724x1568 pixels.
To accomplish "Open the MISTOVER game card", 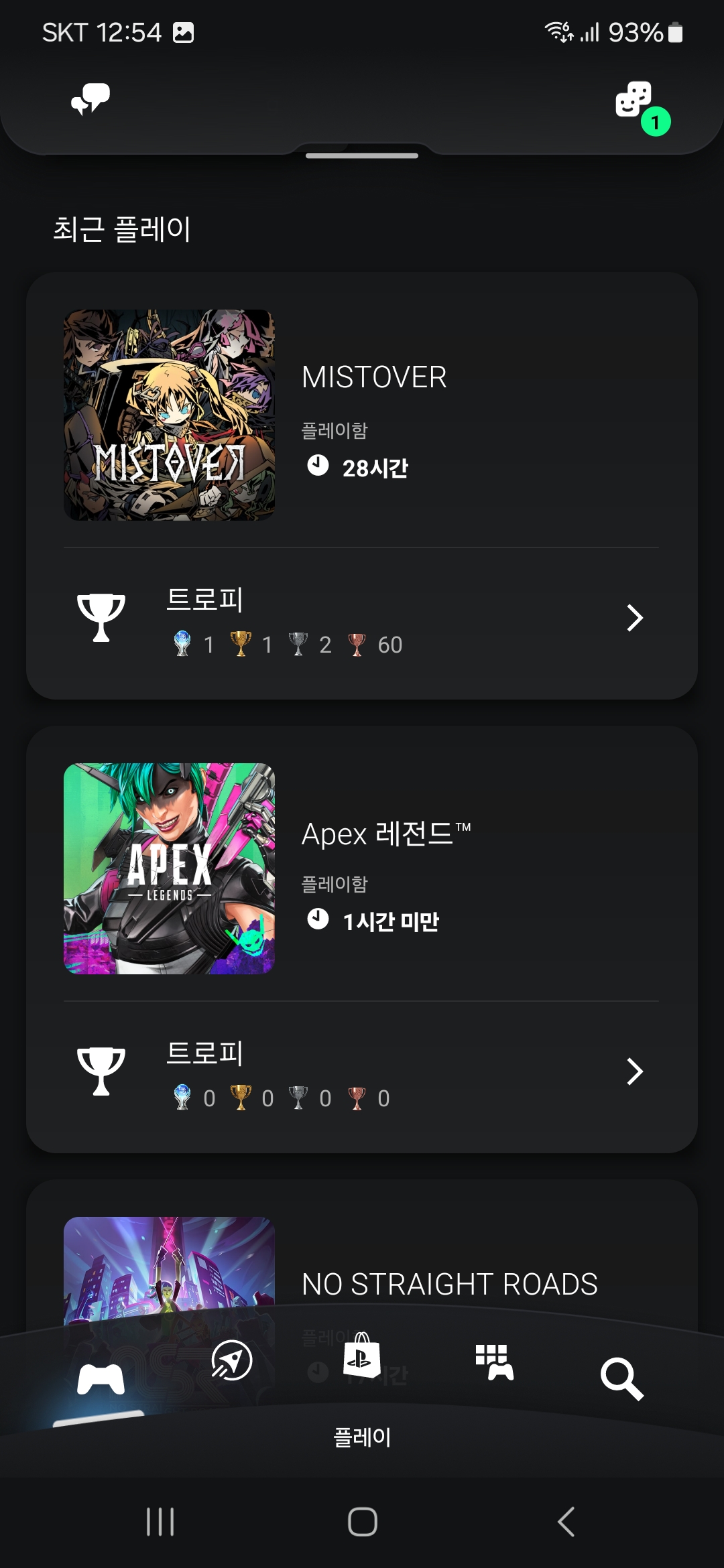I will tap(362, 415).
